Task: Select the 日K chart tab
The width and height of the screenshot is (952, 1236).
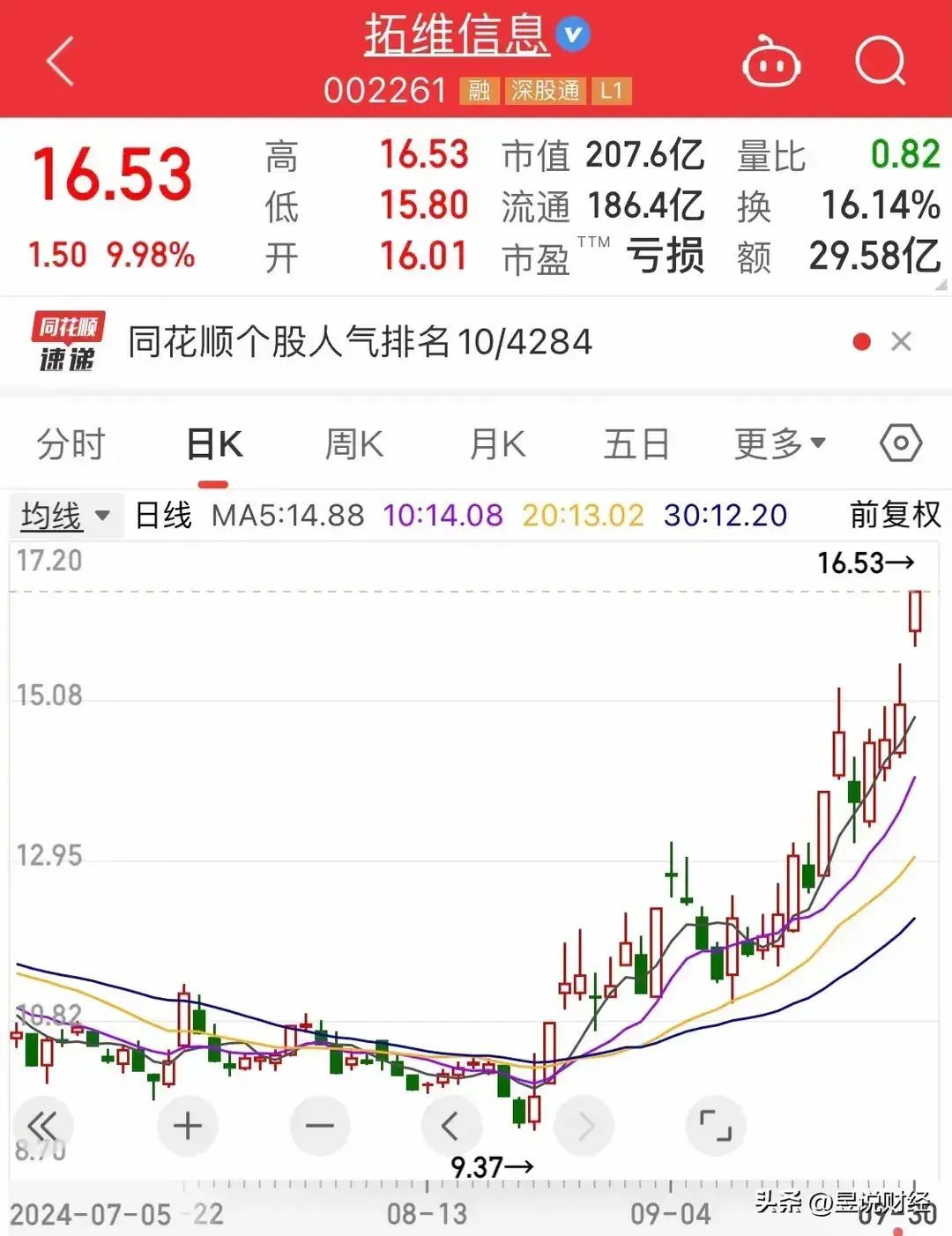Action: [214, 444]
